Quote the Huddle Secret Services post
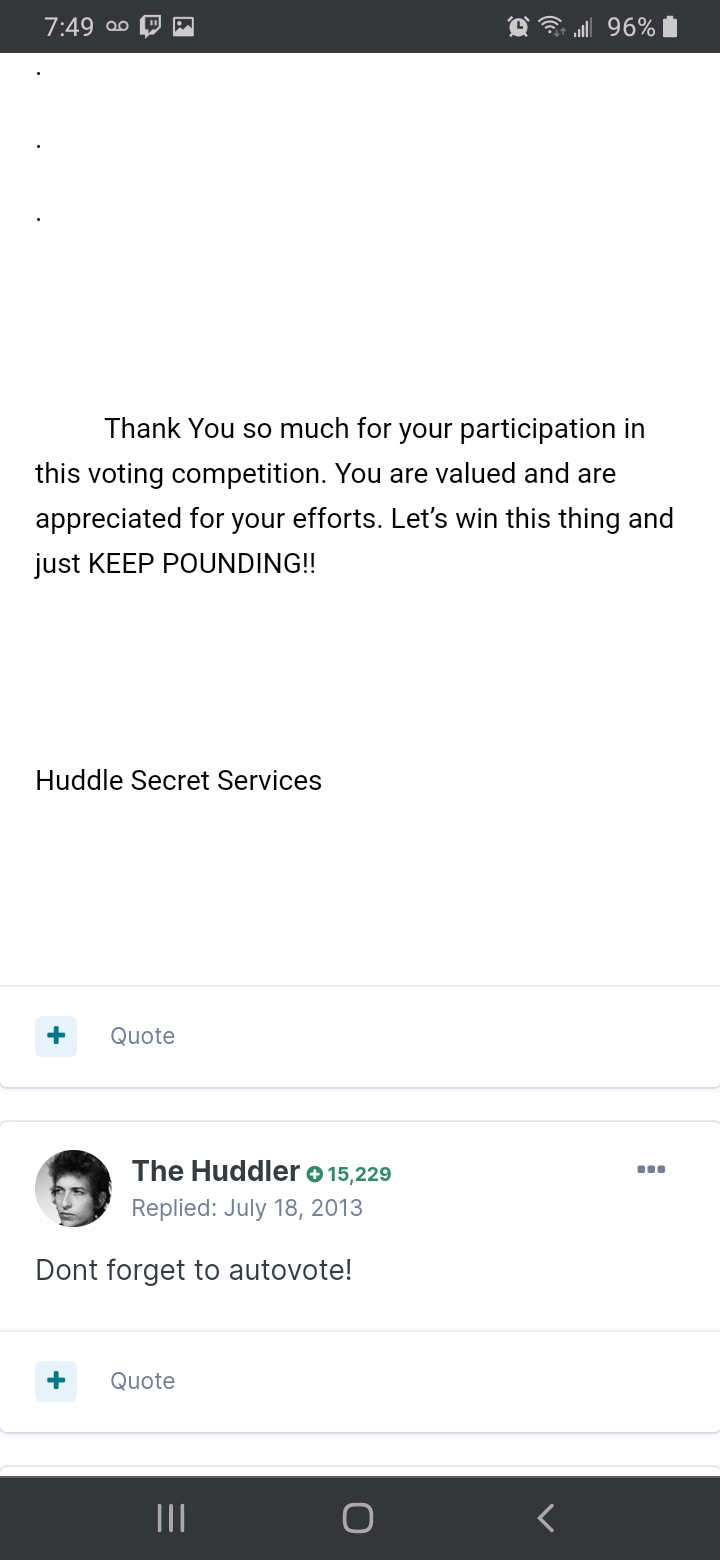The width and height of the screenshot is (720, 1560). tap(142, 1036)
